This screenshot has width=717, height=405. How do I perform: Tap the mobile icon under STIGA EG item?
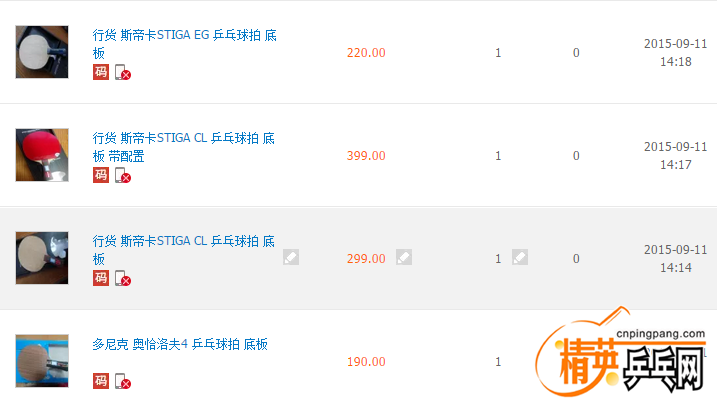(122, 72)
